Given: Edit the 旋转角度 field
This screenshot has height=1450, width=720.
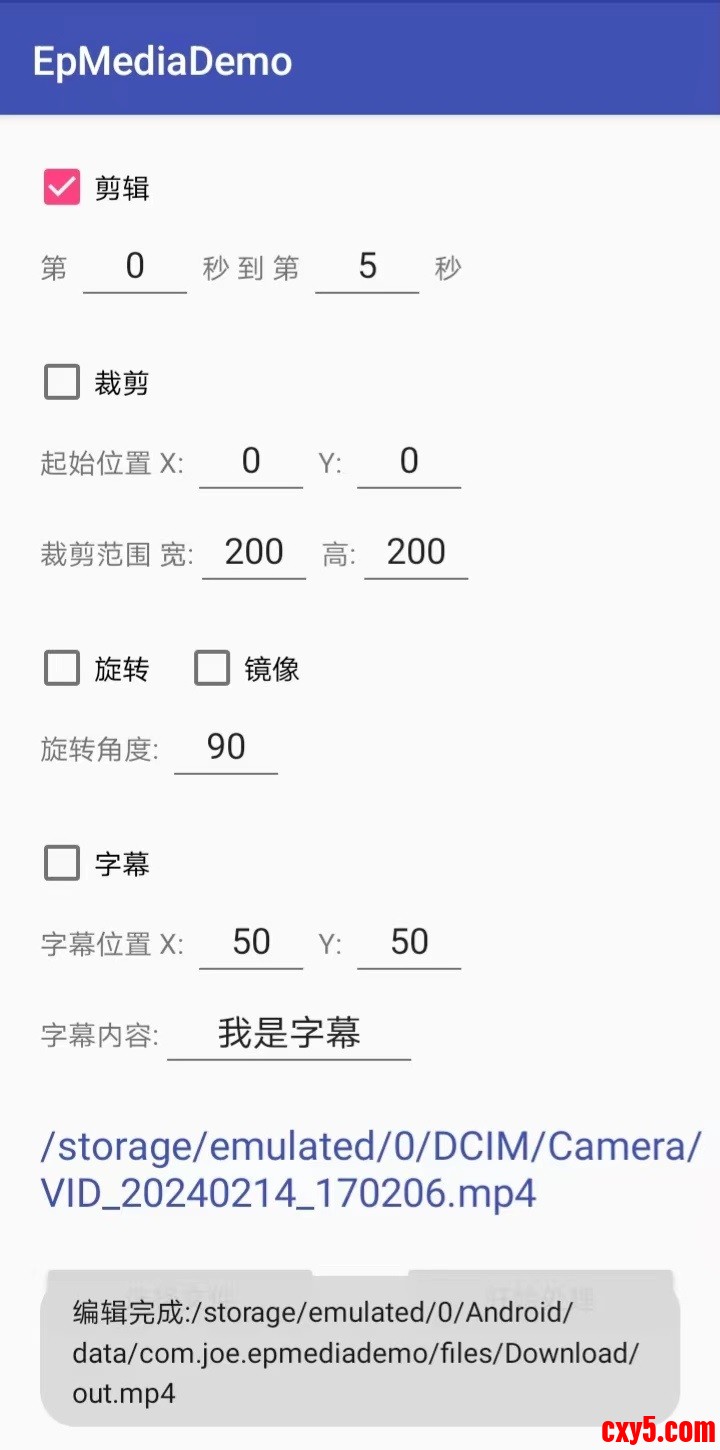Looking at the screenshot, I should click(x=226, y=747).
